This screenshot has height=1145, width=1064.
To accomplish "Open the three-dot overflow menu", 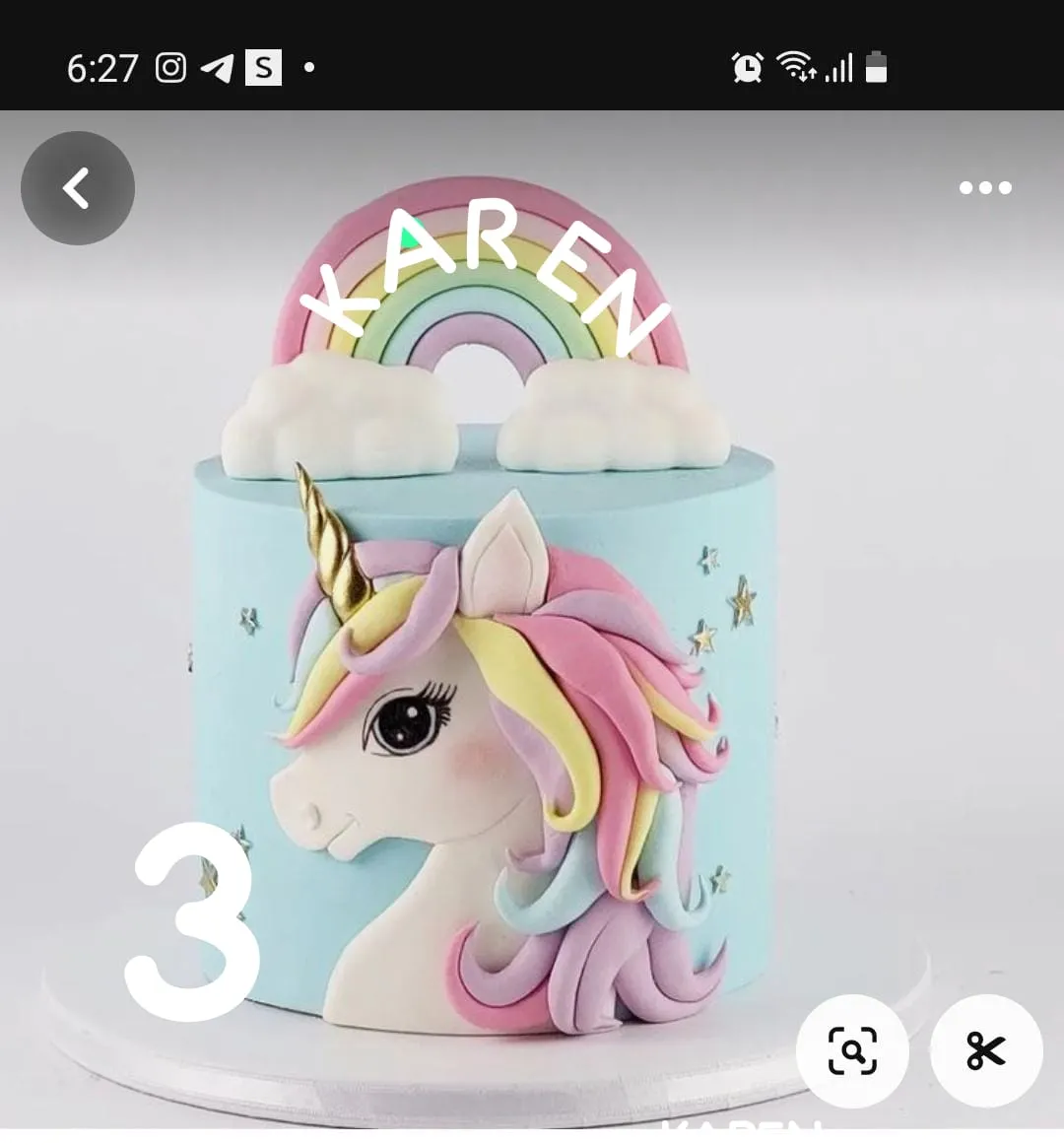I will (x=985, y=188).
